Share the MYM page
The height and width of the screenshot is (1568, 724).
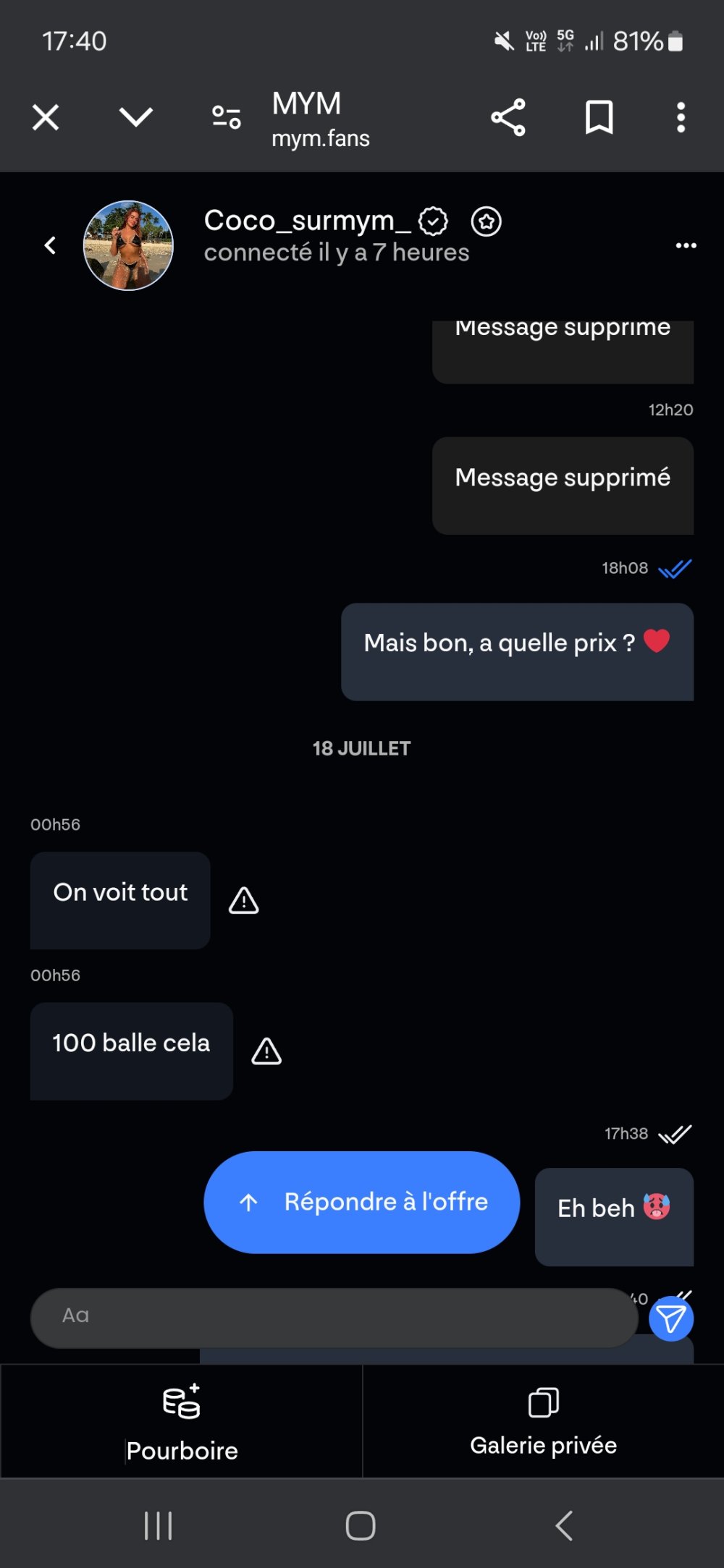click(508, 117)
